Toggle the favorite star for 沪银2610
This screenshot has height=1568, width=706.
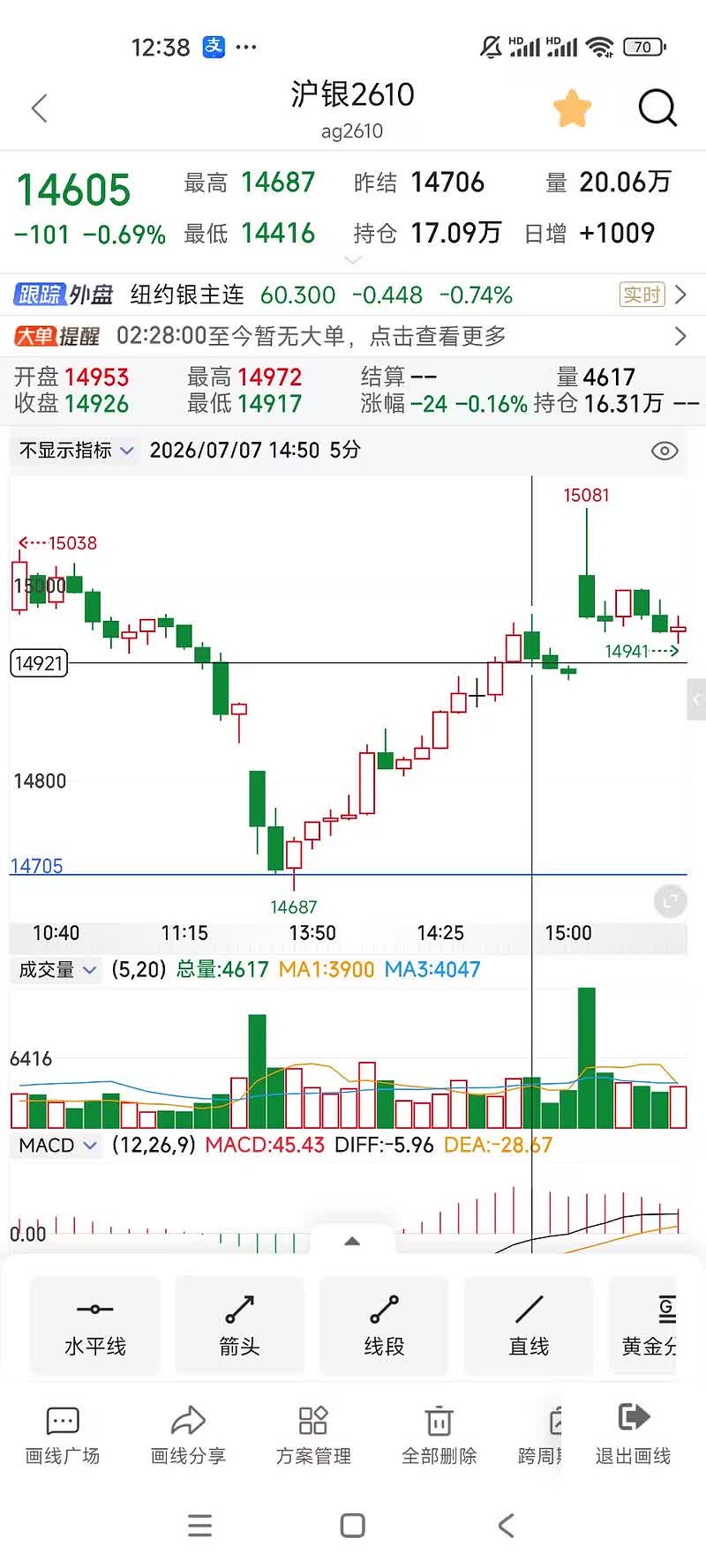click(x=572, y=108)
